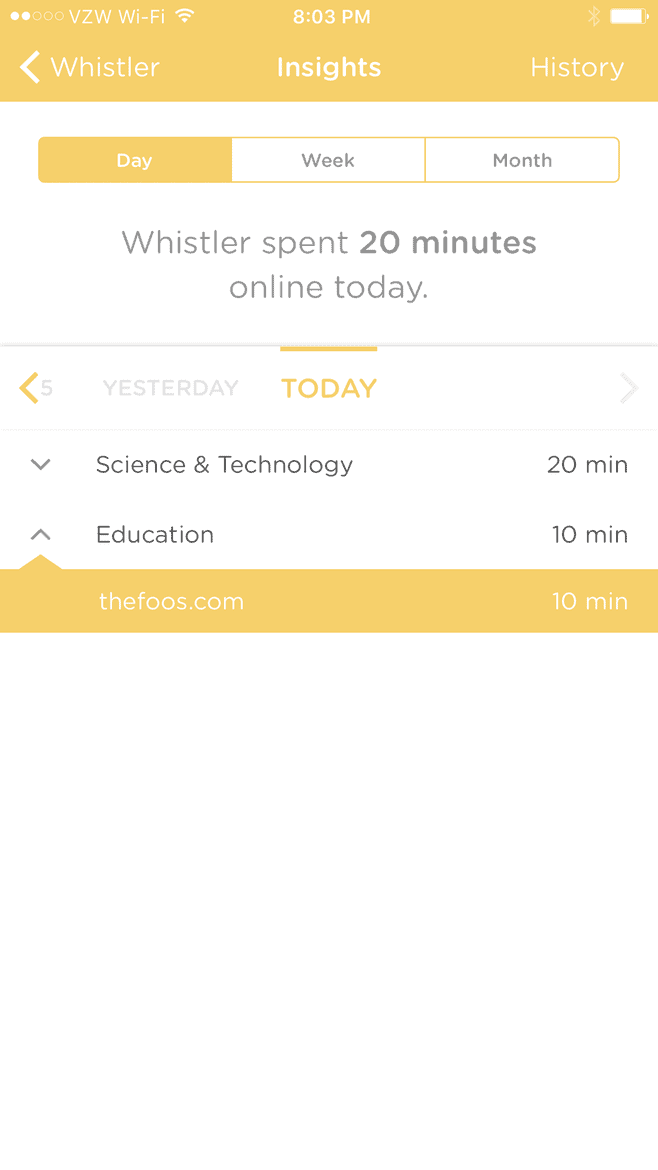Collapse the Education category
This screenshot has height=1170, width=658.
(x=329, y=534)
